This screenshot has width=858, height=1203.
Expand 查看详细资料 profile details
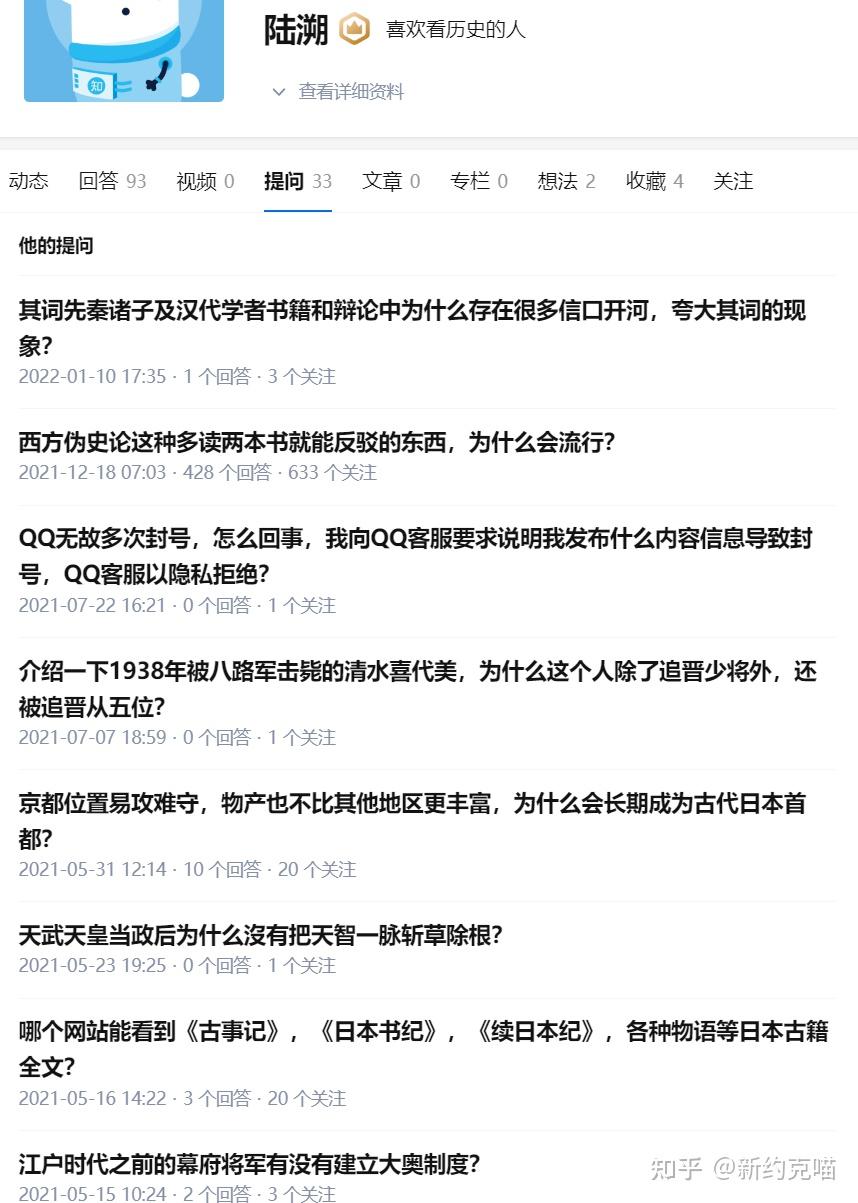(x=338, y=92)
